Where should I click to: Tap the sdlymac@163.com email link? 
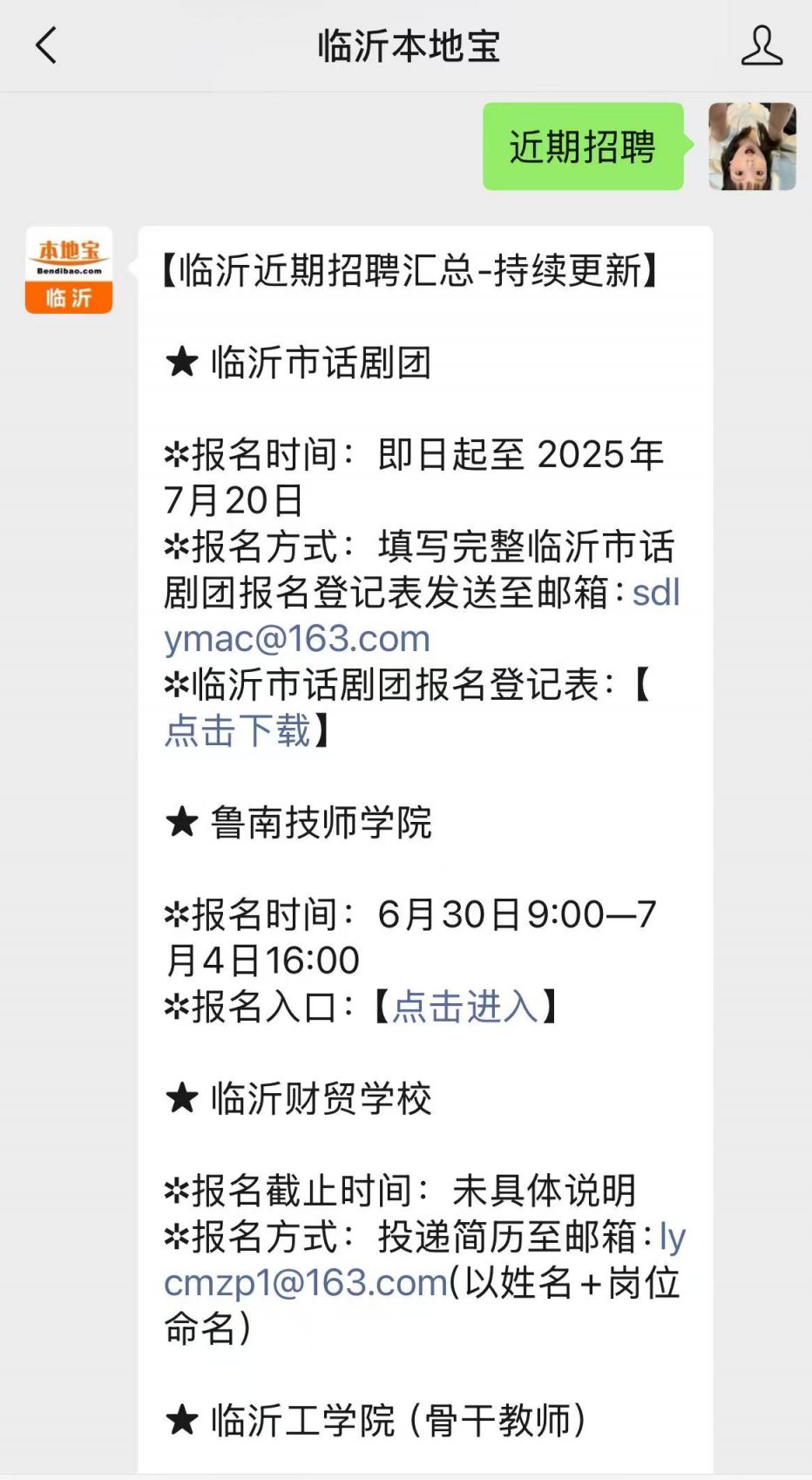pyautogui.click(x=297, y=639)
